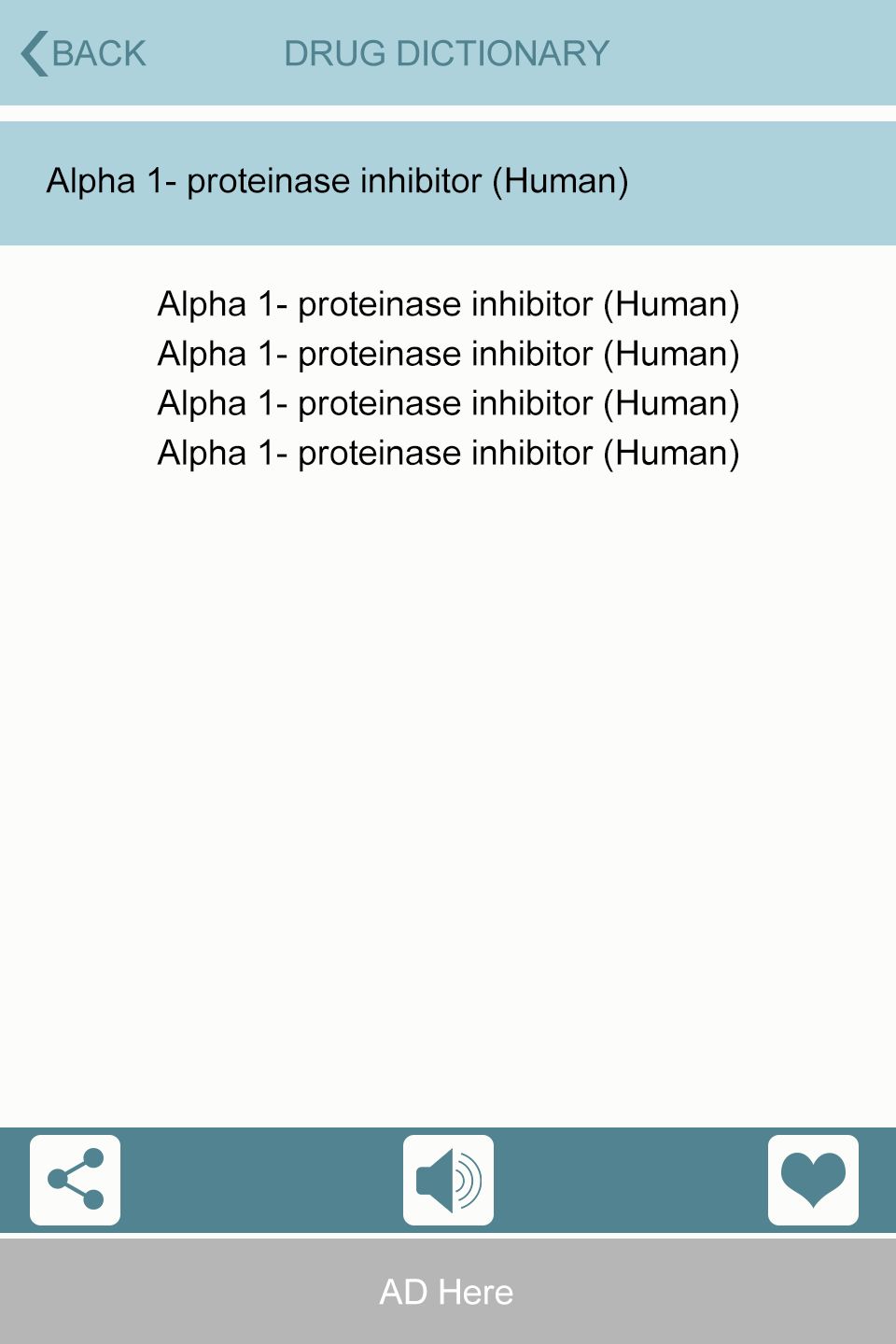Click the back chevron arrow icon
Screen dimensions: 896x1344
coord(34,53)
